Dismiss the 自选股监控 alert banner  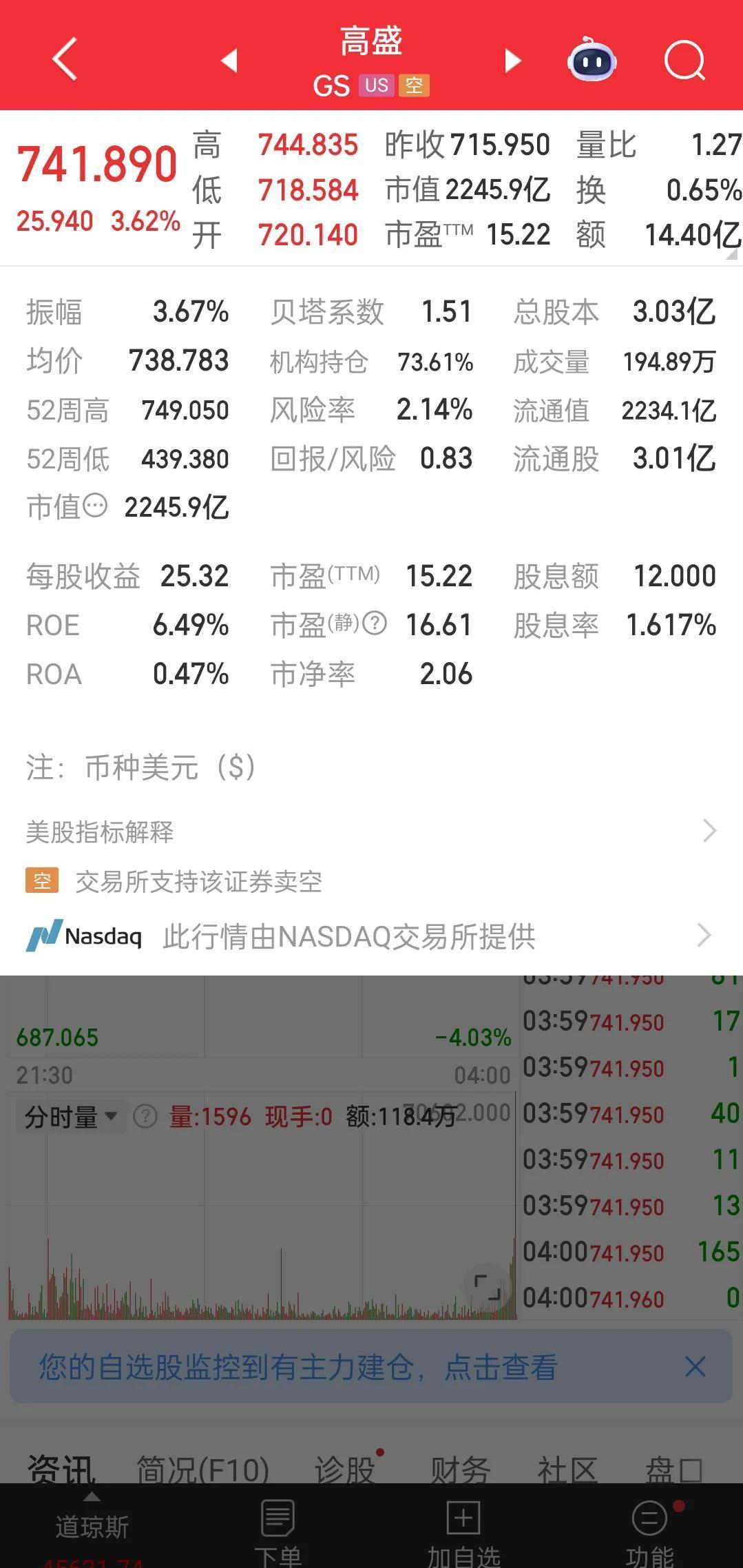[x=695, y=1367]
